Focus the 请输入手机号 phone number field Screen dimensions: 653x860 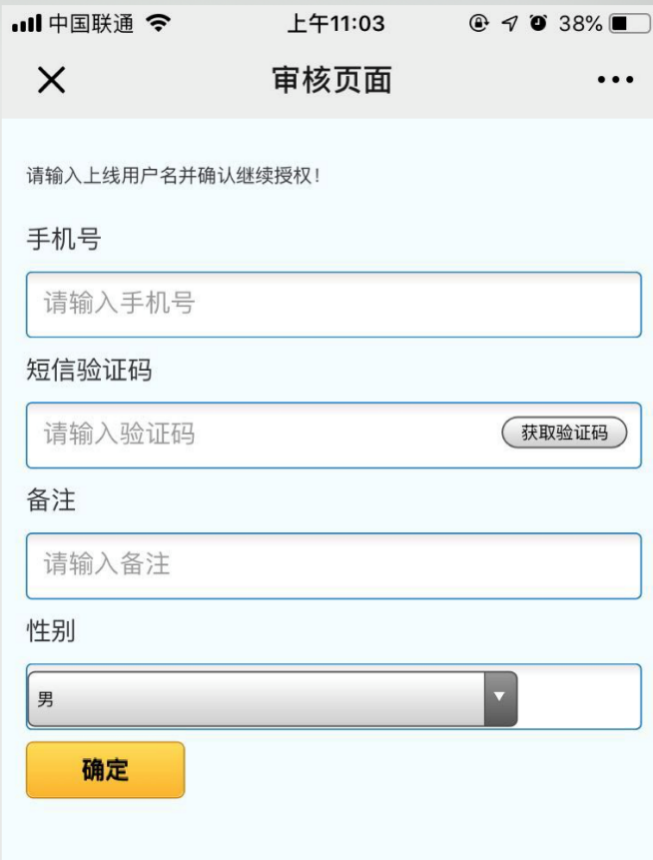click(x=333, y=304)
